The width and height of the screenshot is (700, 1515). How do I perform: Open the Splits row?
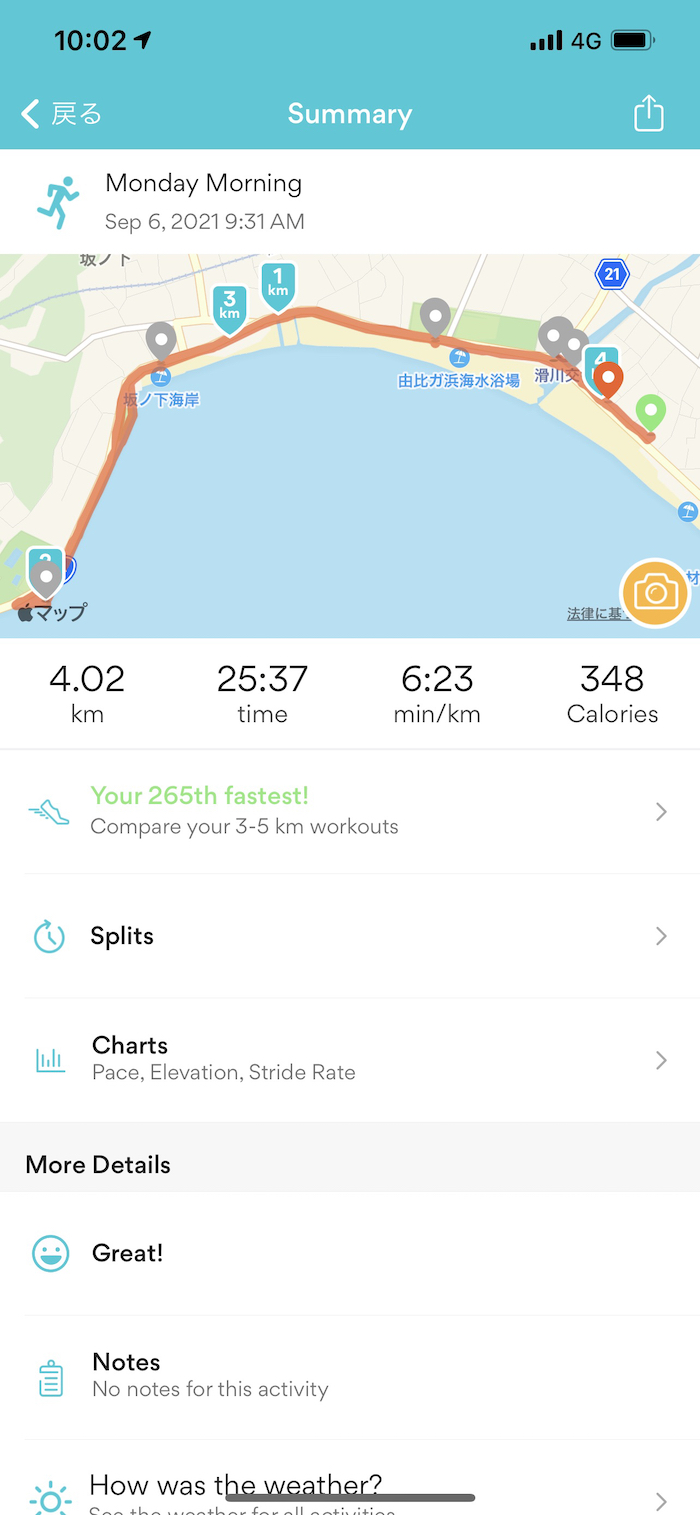350,936
